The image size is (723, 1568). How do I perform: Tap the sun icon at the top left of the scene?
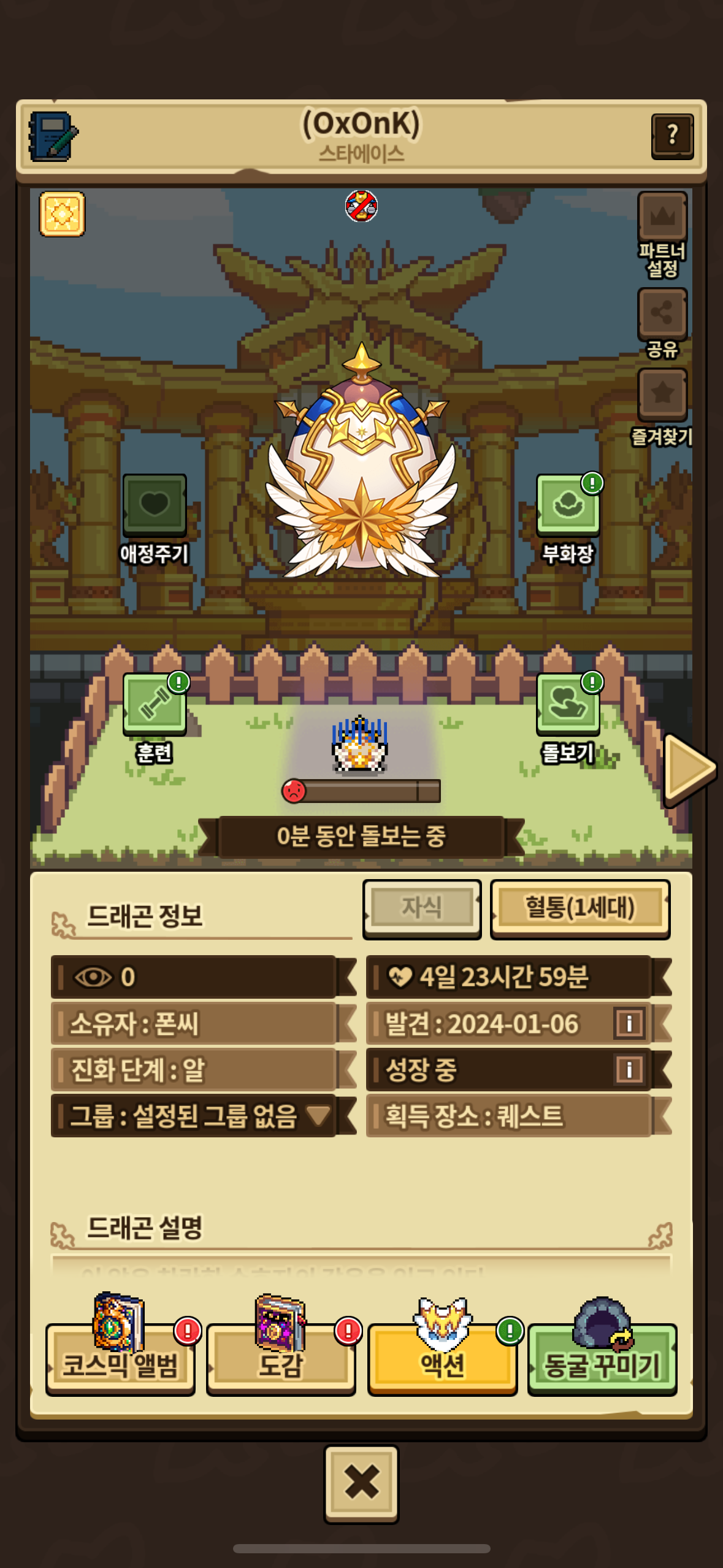[x=62, y=214]
